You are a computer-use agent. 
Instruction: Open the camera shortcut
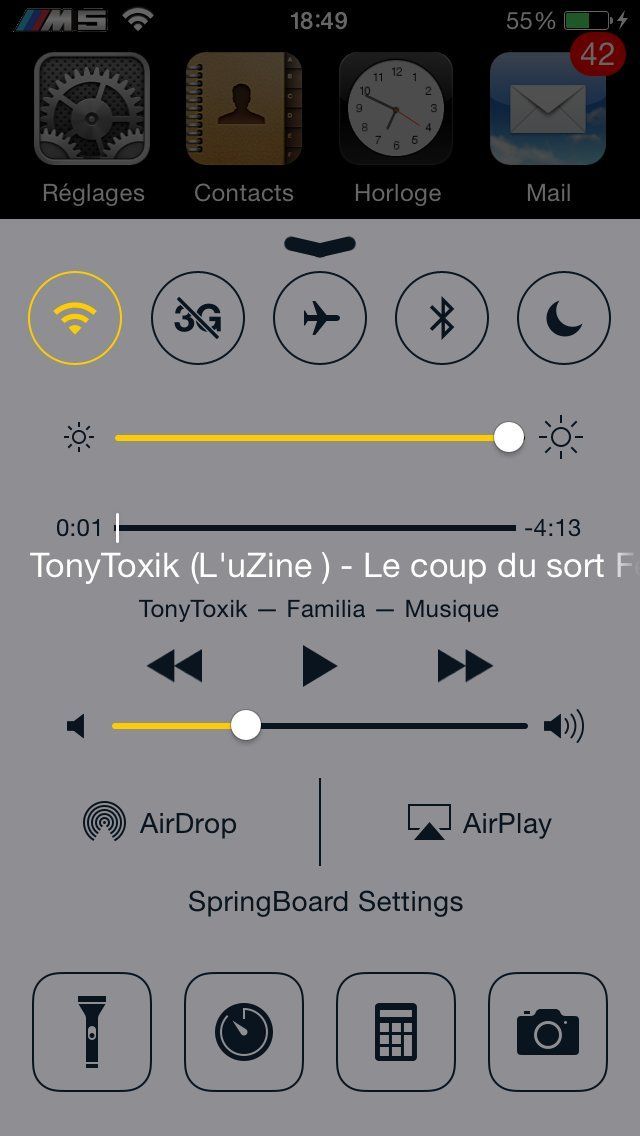click(548, 1031)
